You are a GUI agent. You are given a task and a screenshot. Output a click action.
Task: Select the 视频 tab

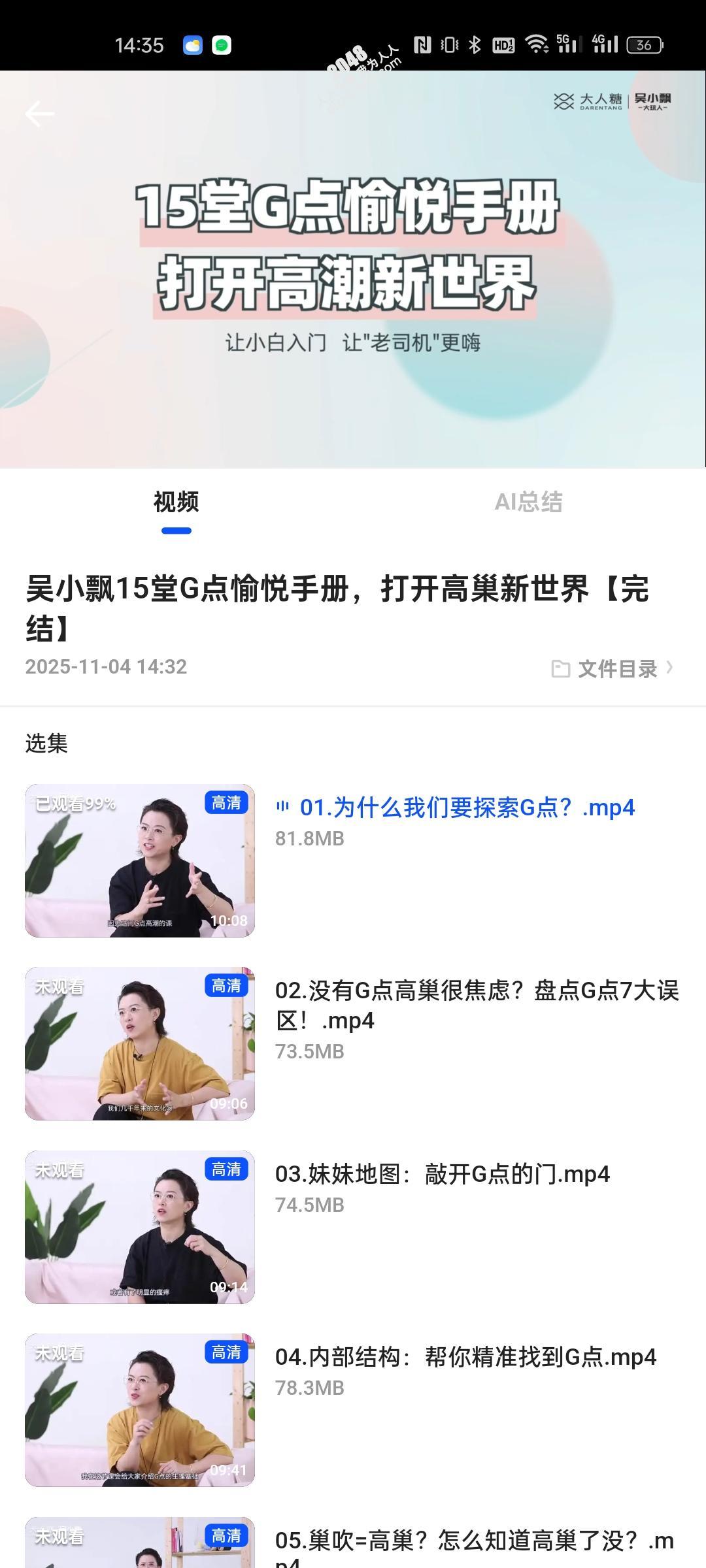pos(176,502)
